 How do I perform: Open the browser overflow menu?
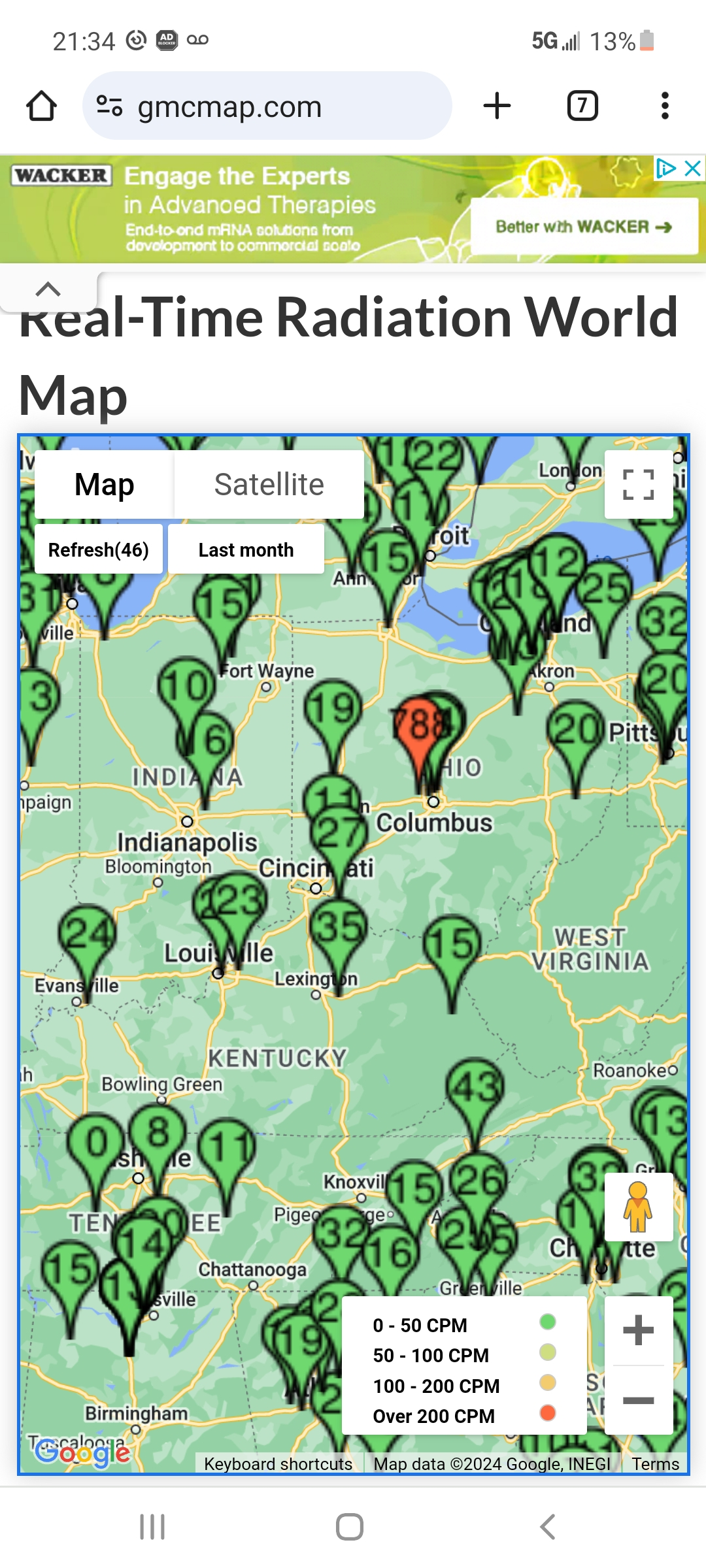[x=665, y=106]
